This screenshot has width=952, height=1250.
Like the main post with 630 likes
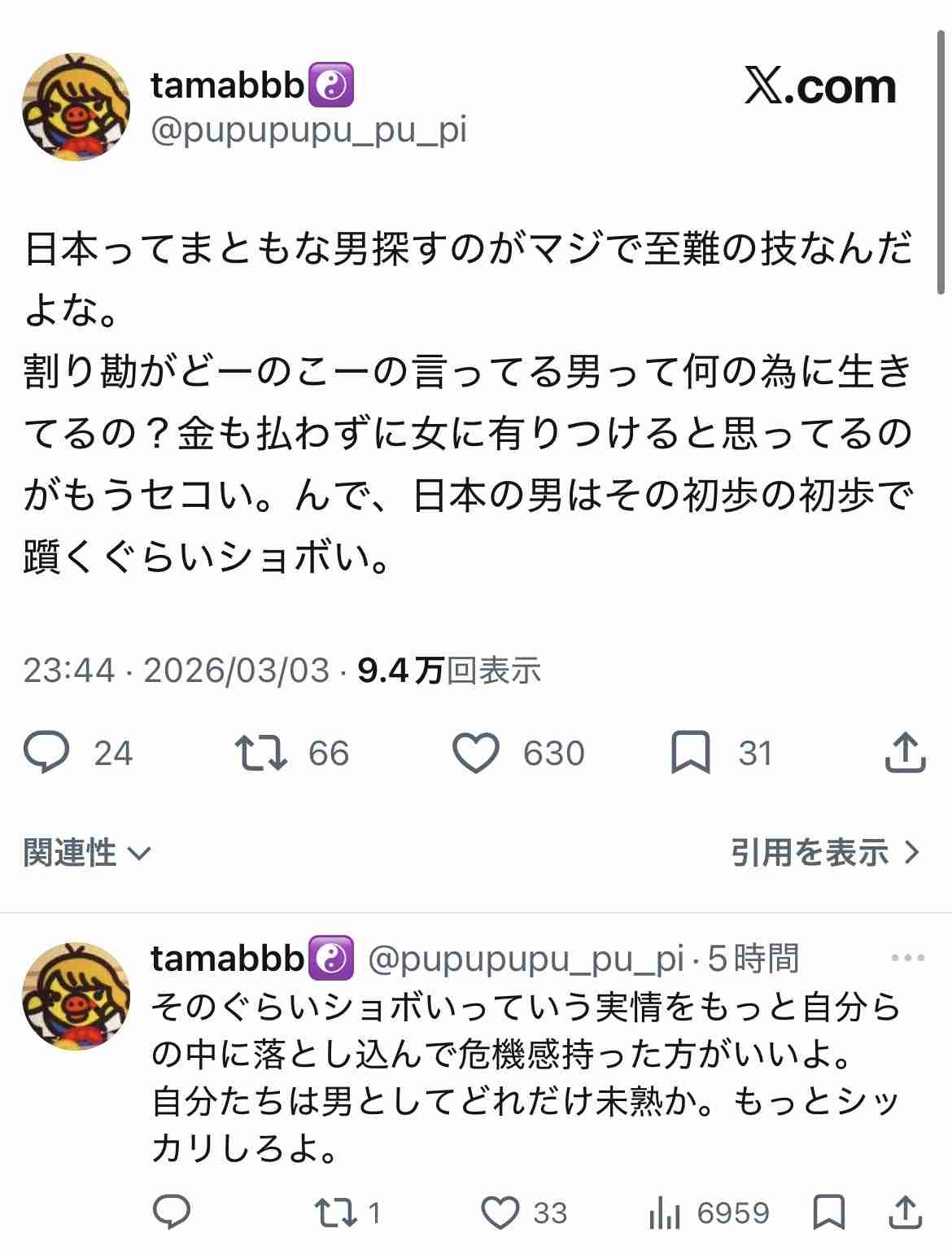click(476, 753)
